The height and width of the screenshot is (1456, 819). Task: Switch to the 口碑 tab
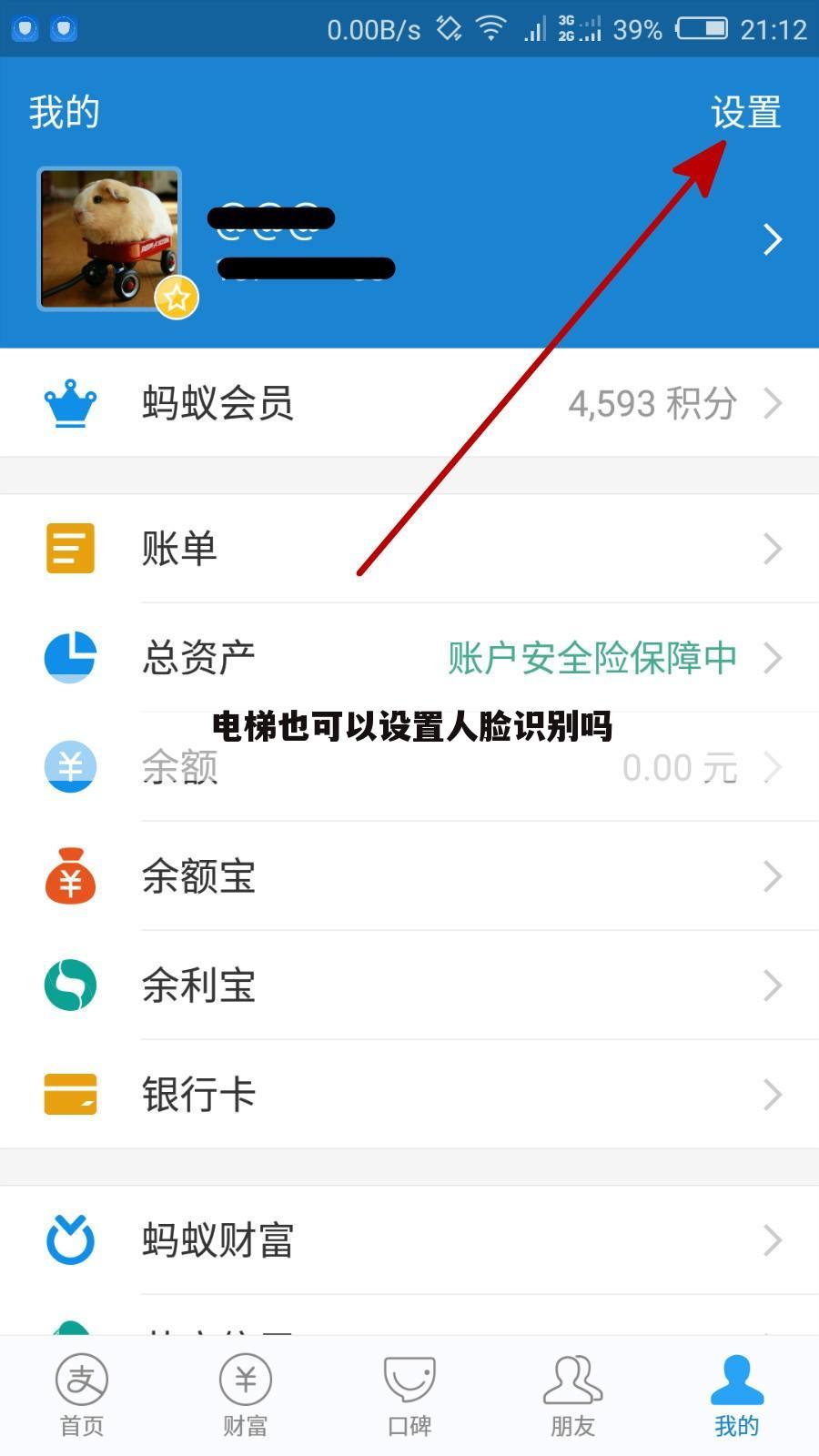[x=409, y=1396]
